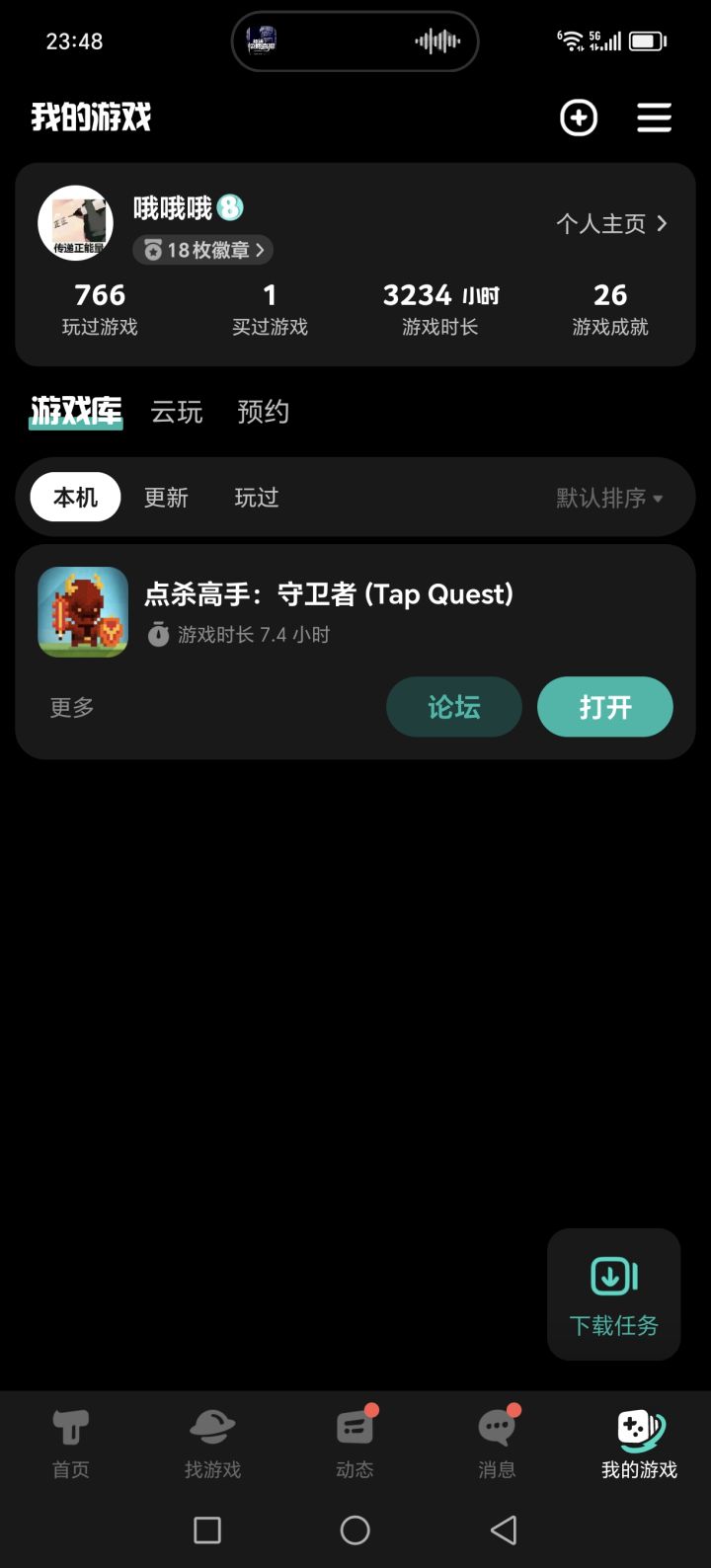Open the 动态 tab
The height and width of the screenshot is (1568, 711).
tap(355, 1443)
